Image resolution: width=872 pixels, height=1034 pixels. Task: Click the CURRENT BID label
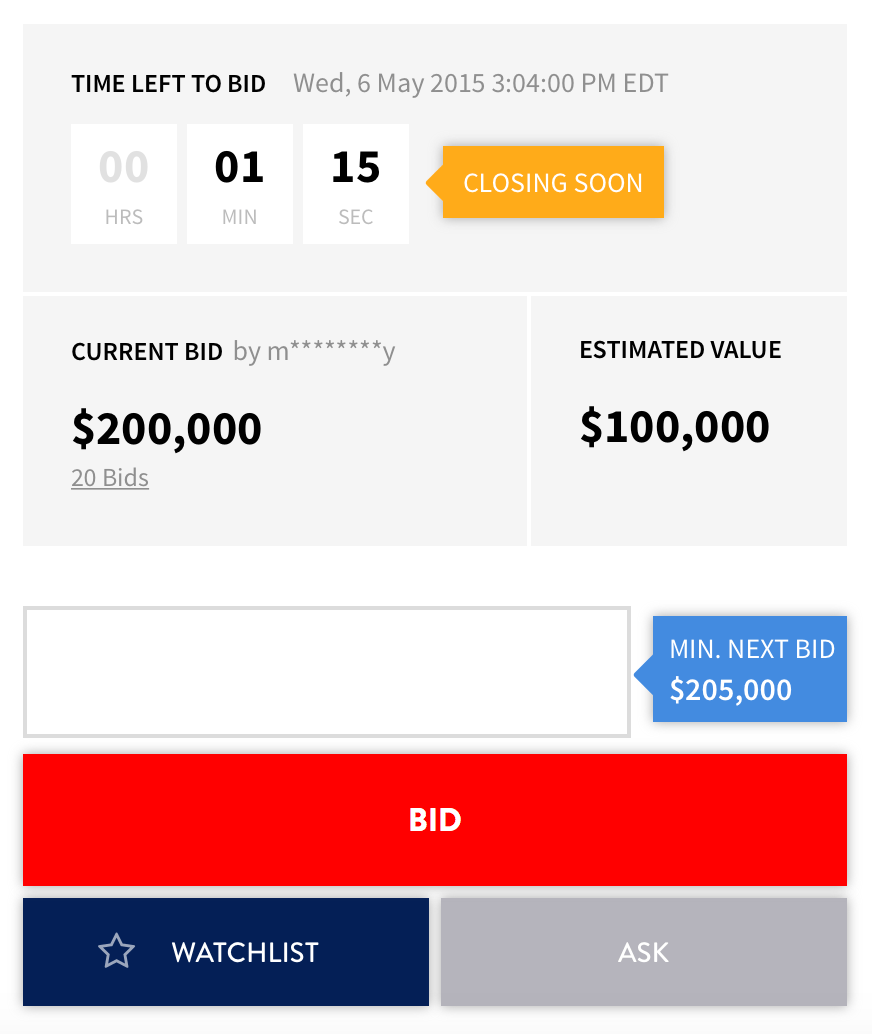[146, 352]
